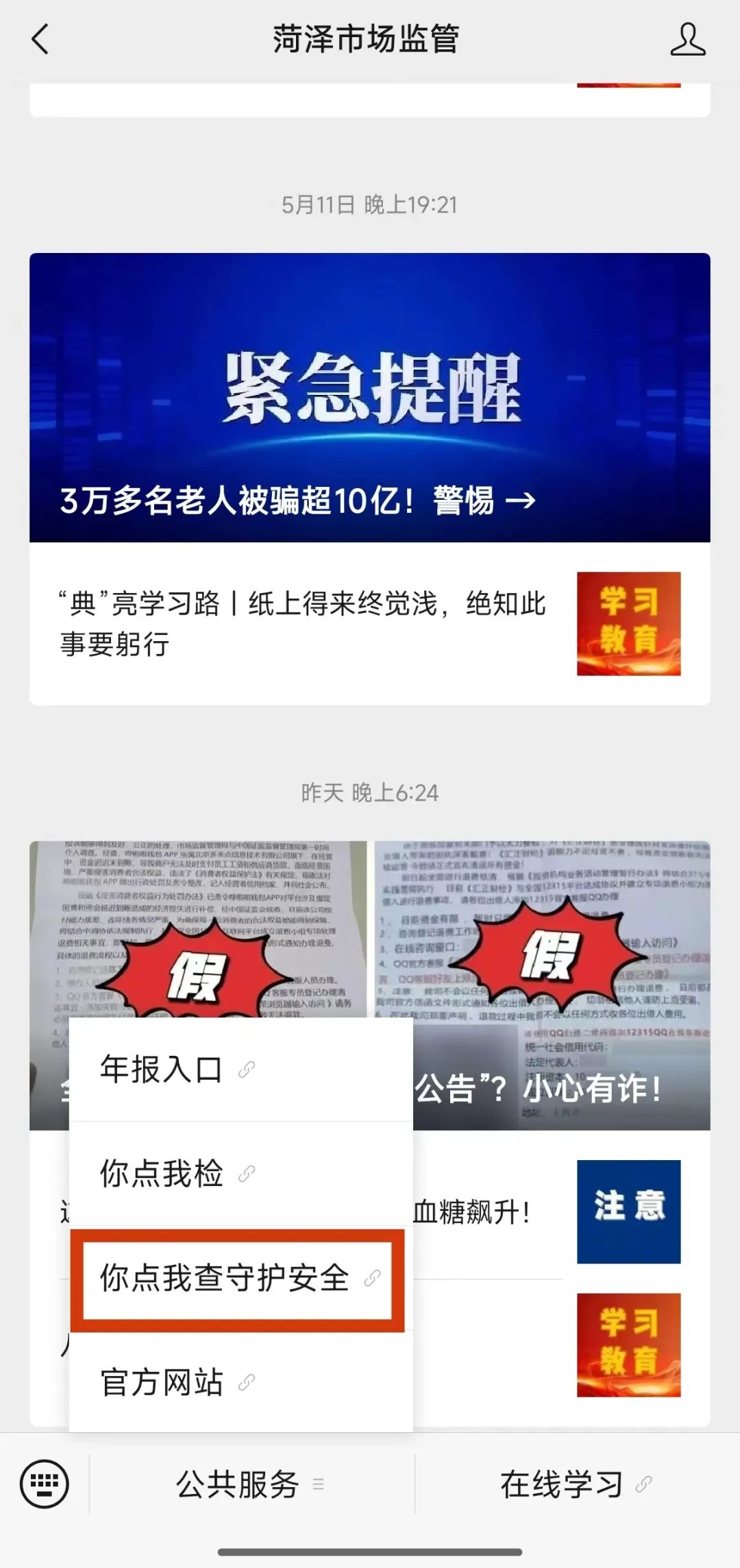Switch to keyboard input mode

tap(45, 1484)
